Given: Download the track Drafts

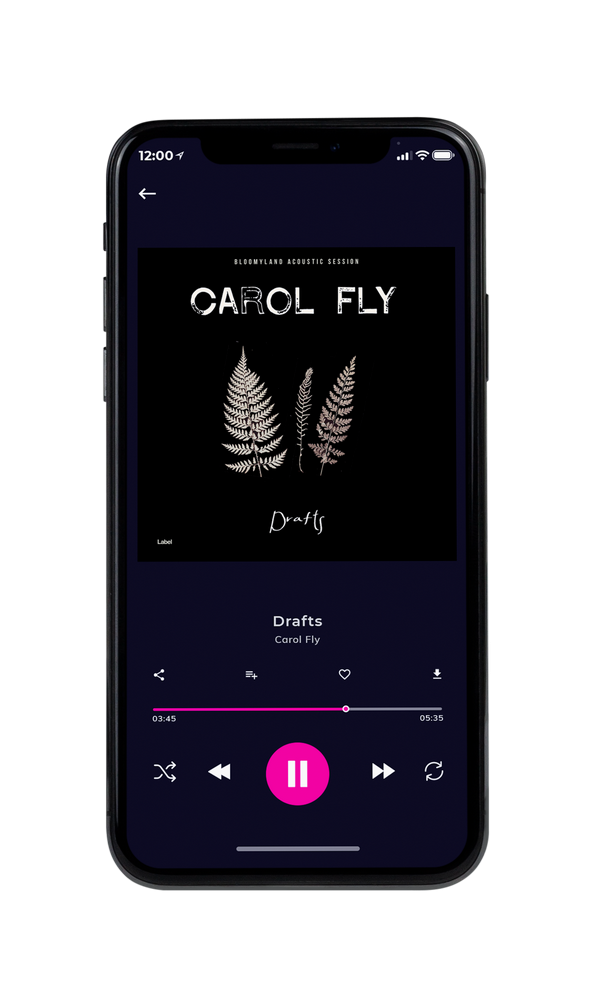Looking at the screenshot, I should click(x=437, y=674).
